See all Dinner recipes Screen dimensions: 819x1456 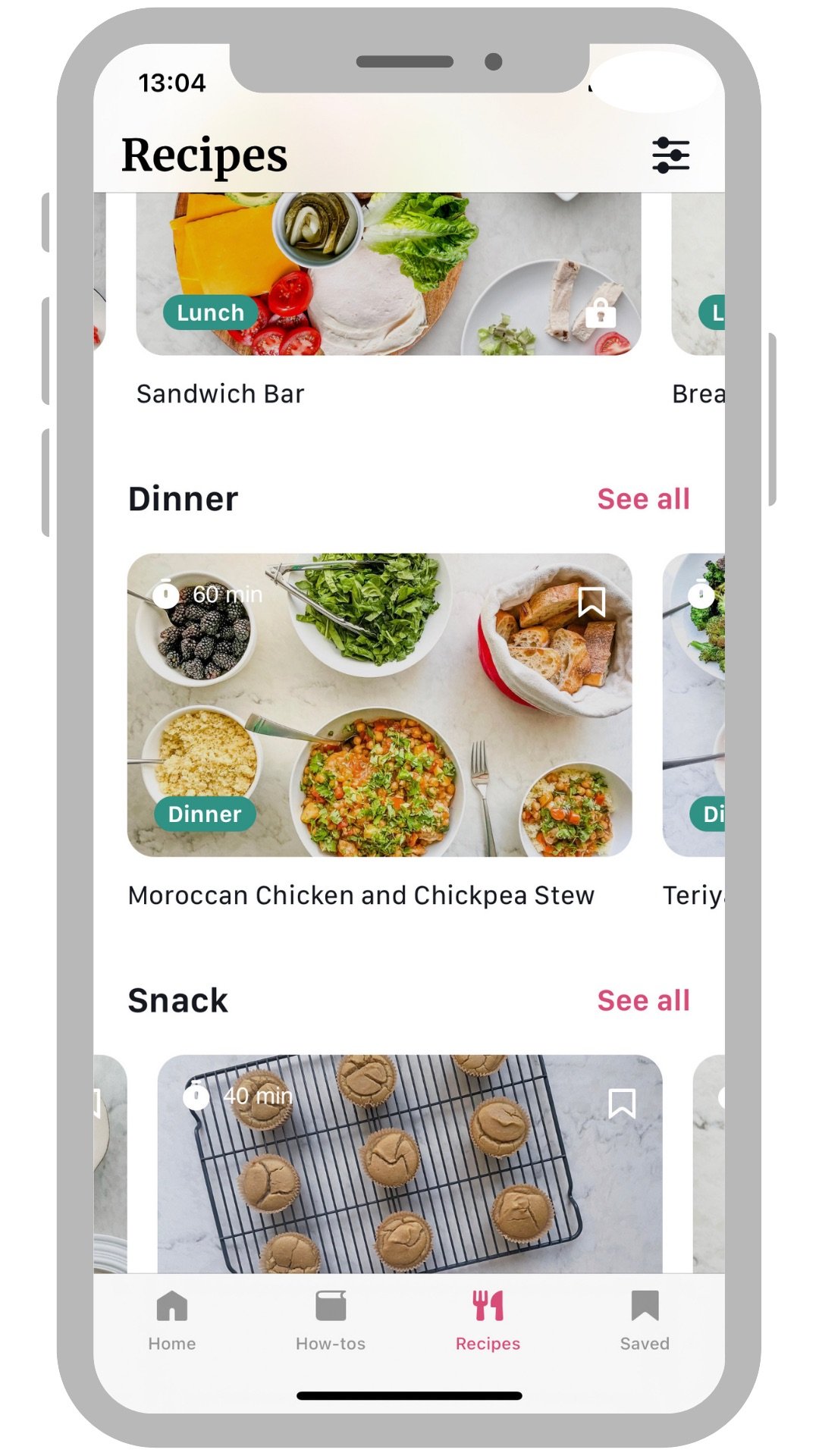click(643, 499)
